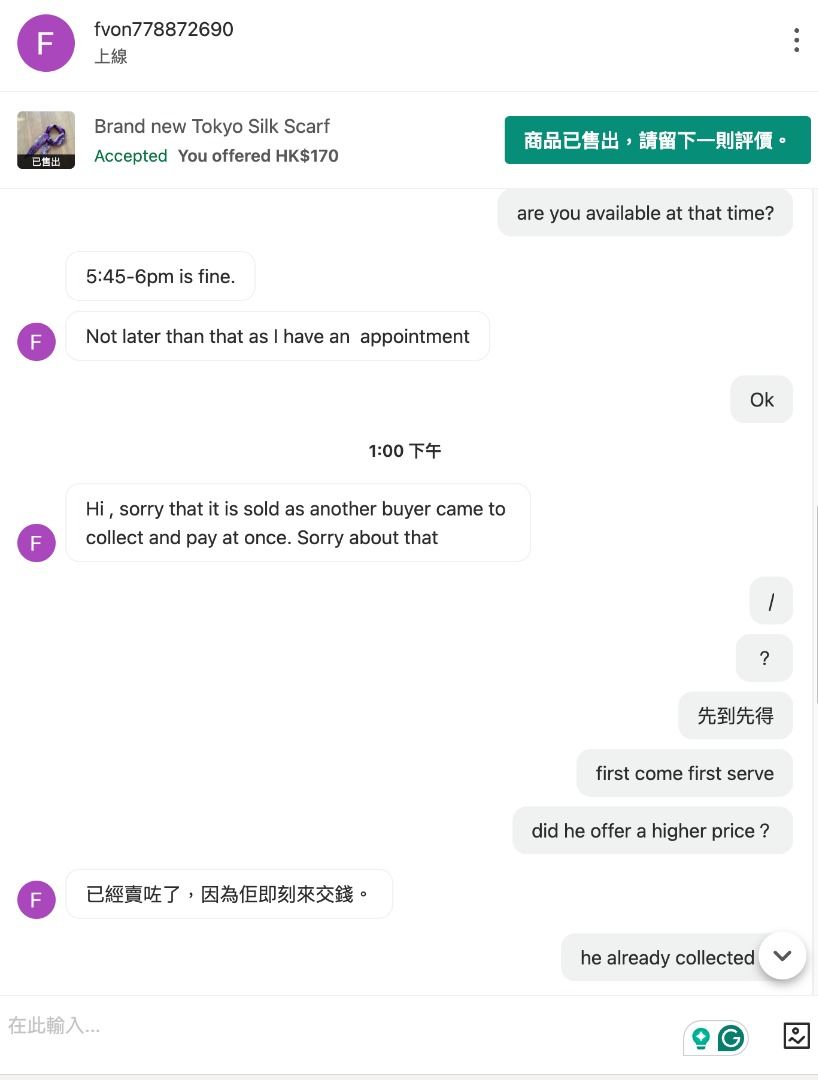Viewport: 818px width, 1080px height.
Task: Open the Grammarly icon in the input bar
Action: 731,1038
